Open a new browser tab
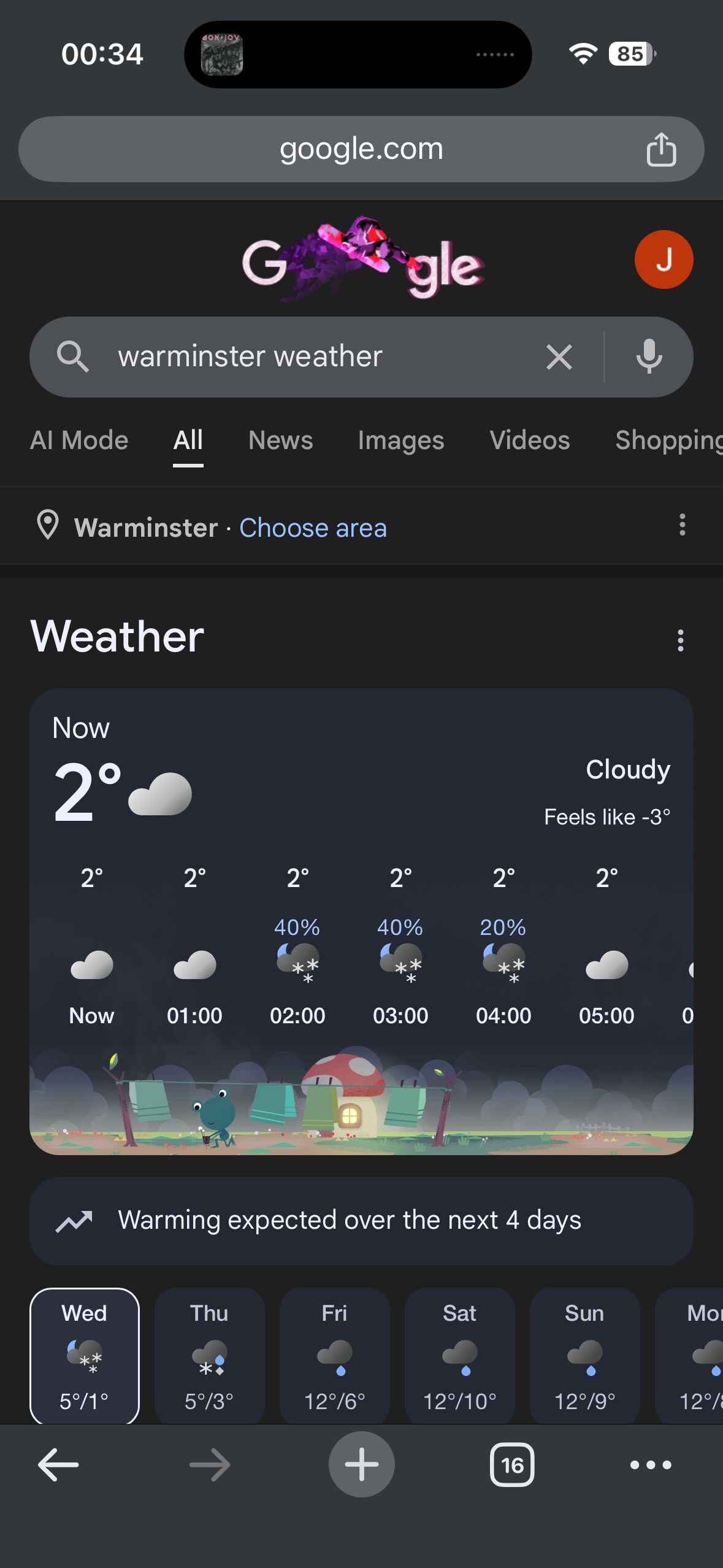This screenshot has width=723, height=1568. pyautogui.click(x=361, y=1465)
